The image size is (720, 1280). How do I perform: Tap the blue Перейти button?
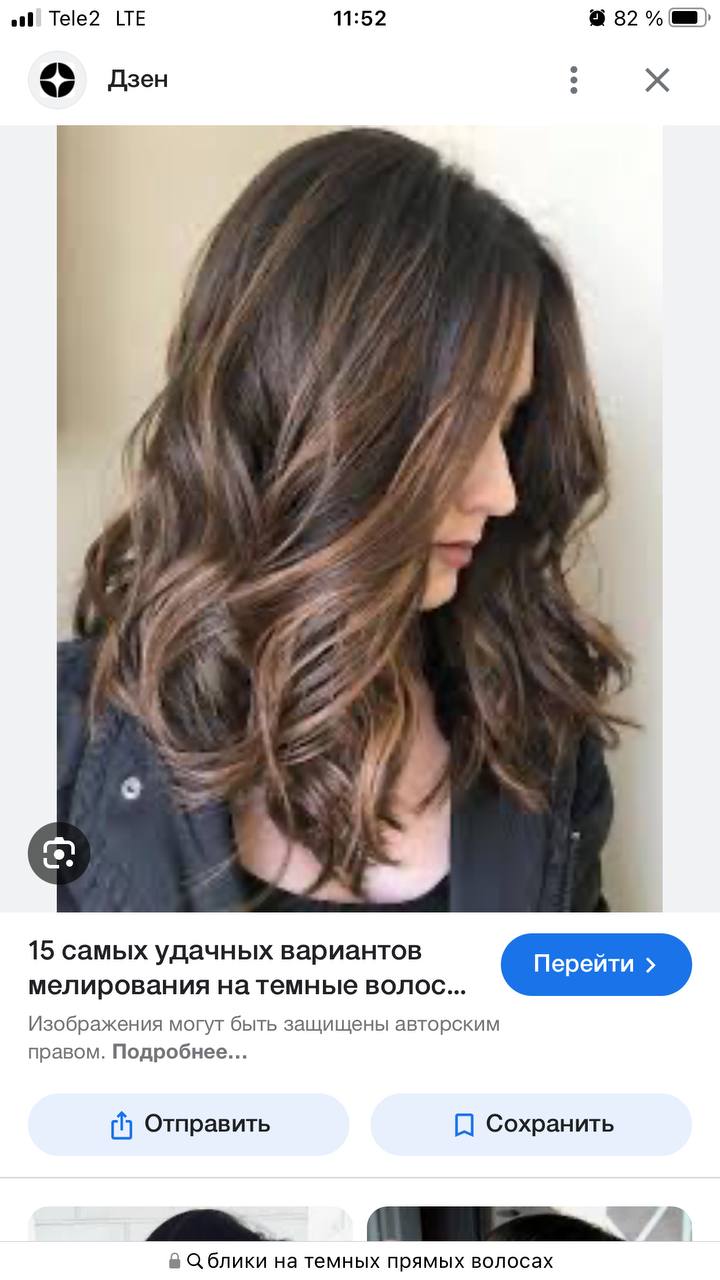(596, 964)
